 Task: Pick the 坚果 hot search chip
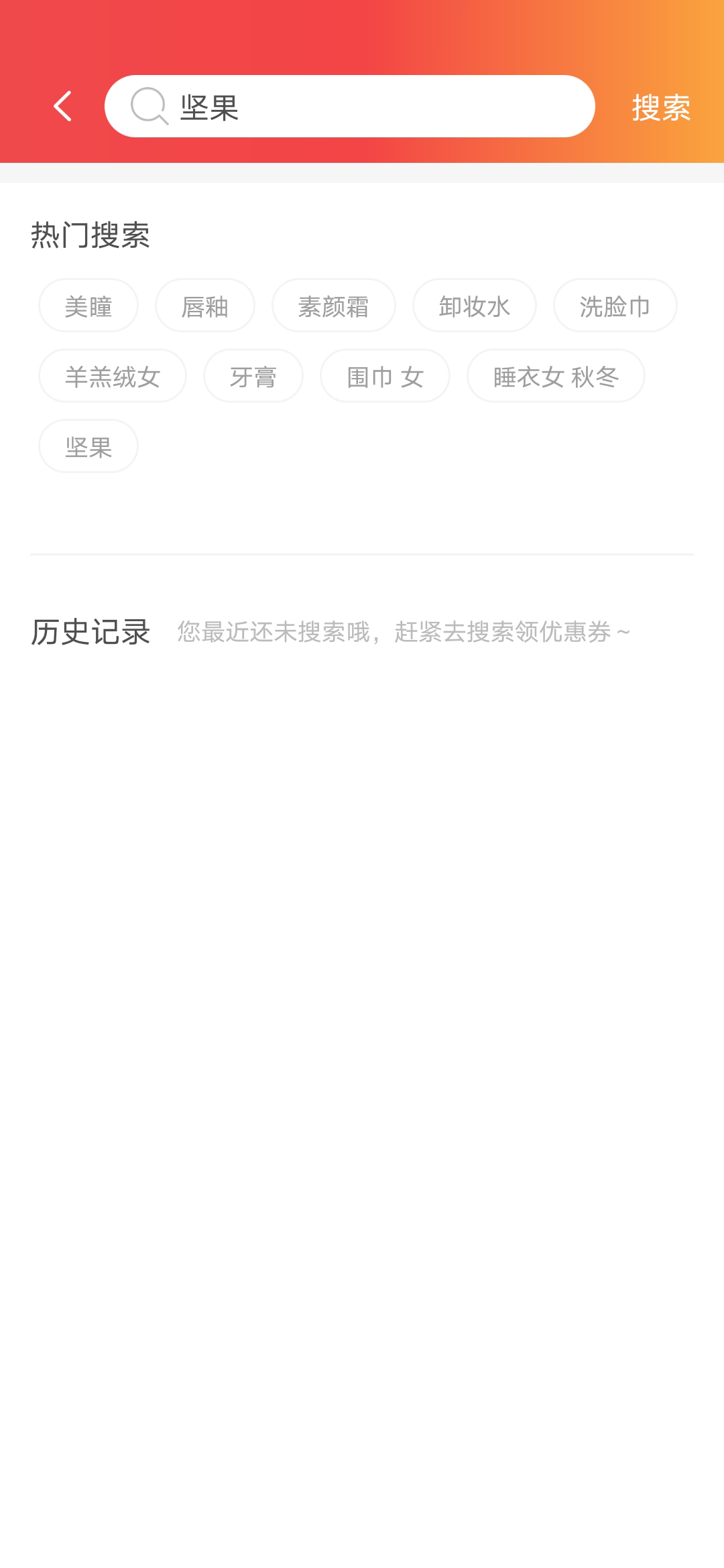click(88, 446)
